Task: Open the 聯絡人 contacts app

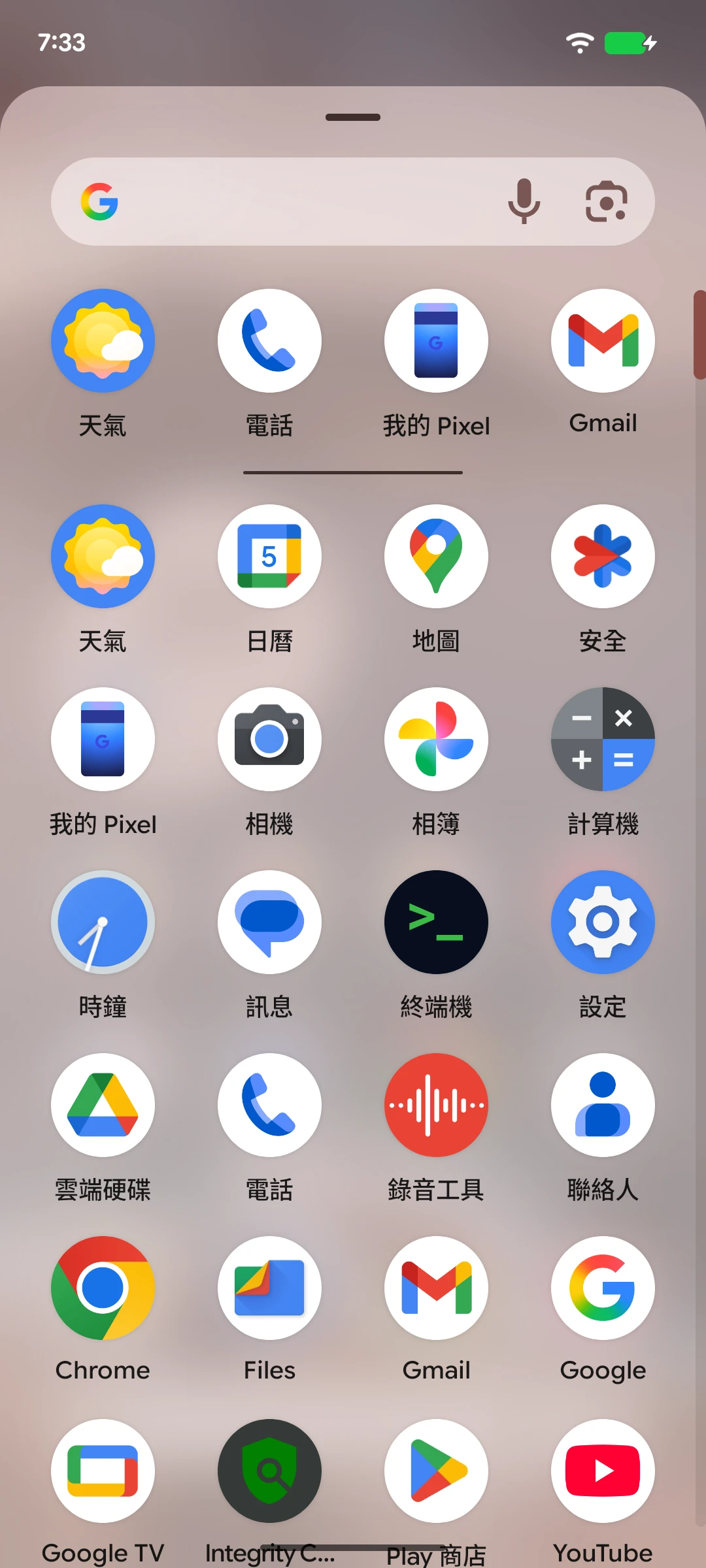Action: click(603, 1105)
